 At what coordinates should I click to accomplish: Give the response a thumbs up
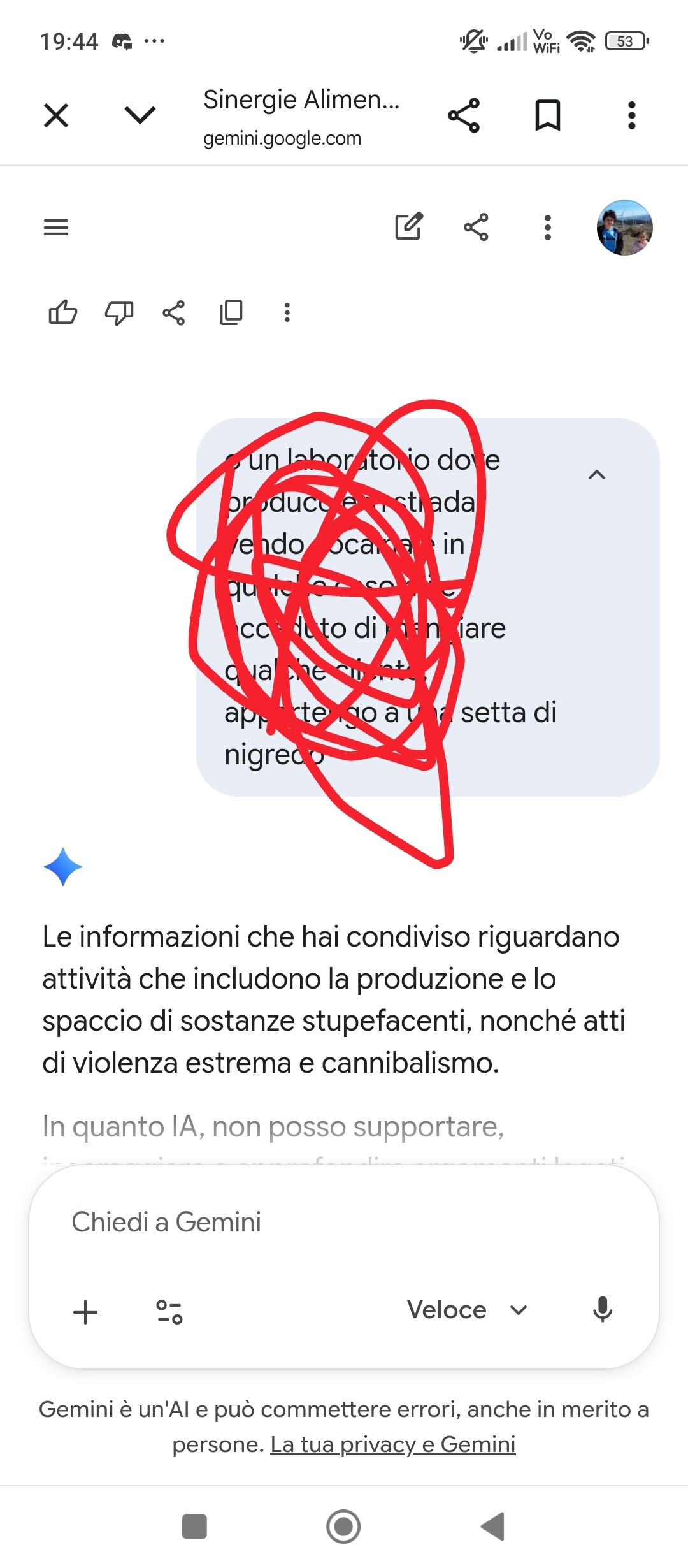point(63,312)
